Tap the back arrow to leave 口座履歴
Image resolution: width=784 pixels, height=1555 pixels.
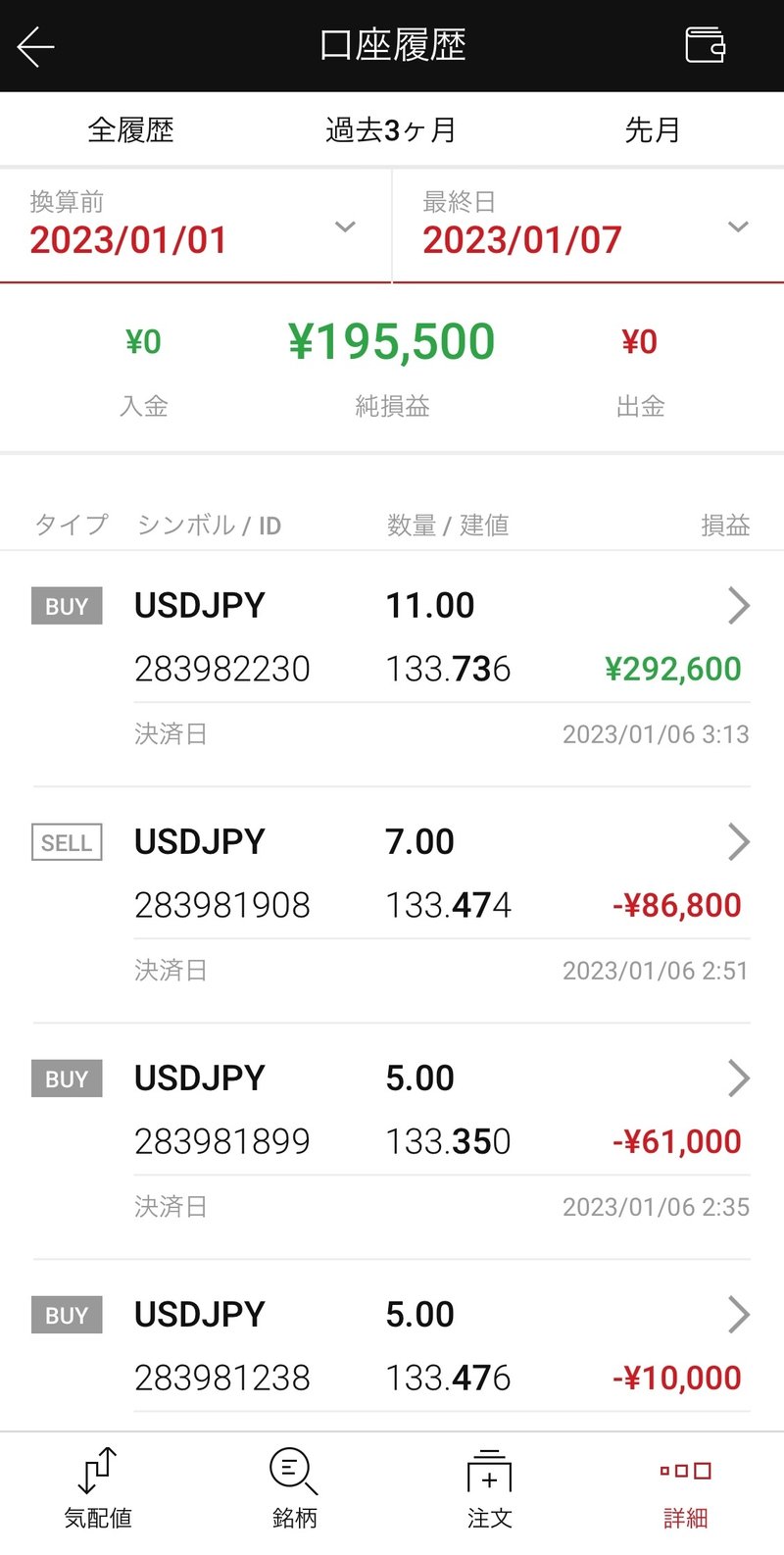pos(36,46)
